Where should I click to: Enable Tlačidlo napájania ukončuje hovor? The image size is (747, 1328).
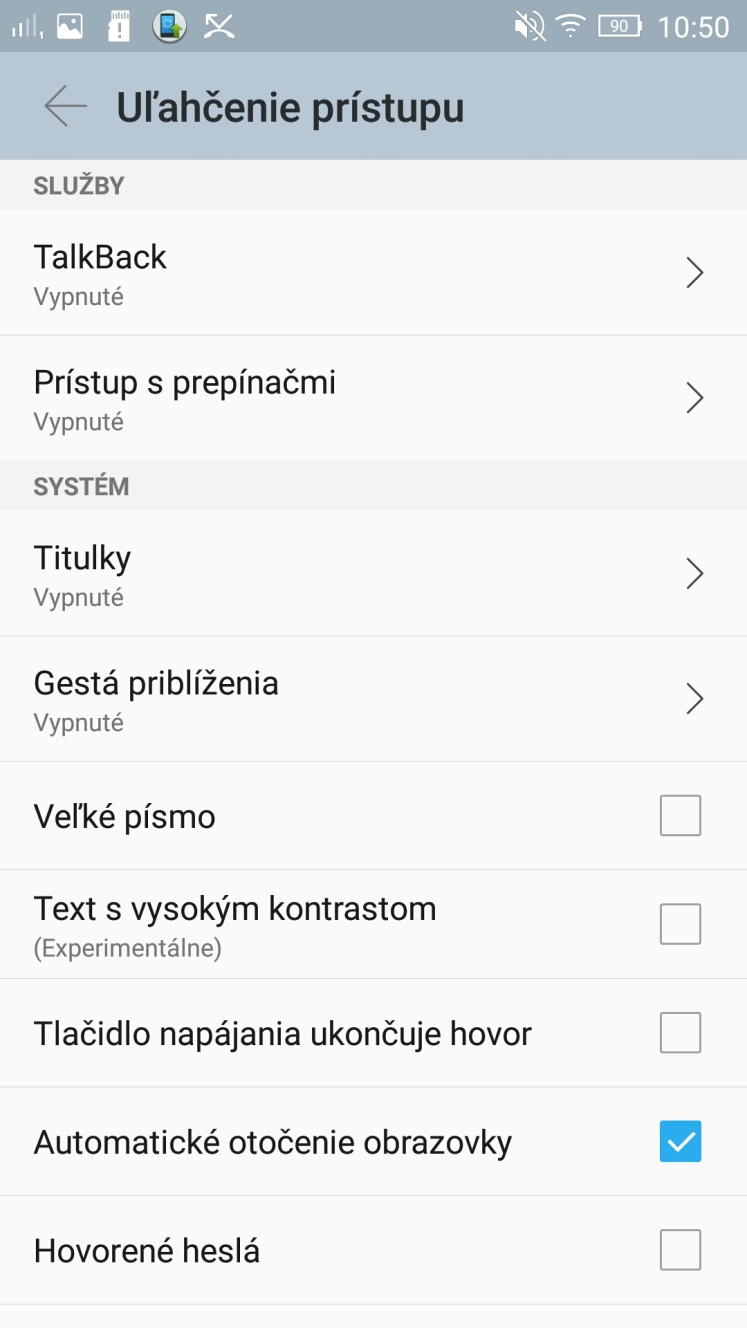click(680, 1032)
